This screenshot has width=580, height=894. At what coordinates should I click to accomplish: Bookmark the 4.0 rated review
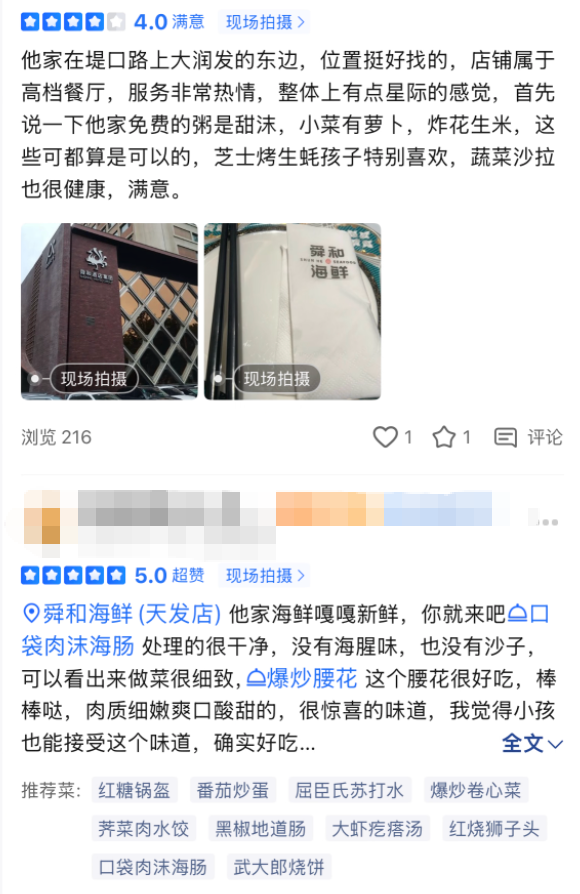coord(451,437)
